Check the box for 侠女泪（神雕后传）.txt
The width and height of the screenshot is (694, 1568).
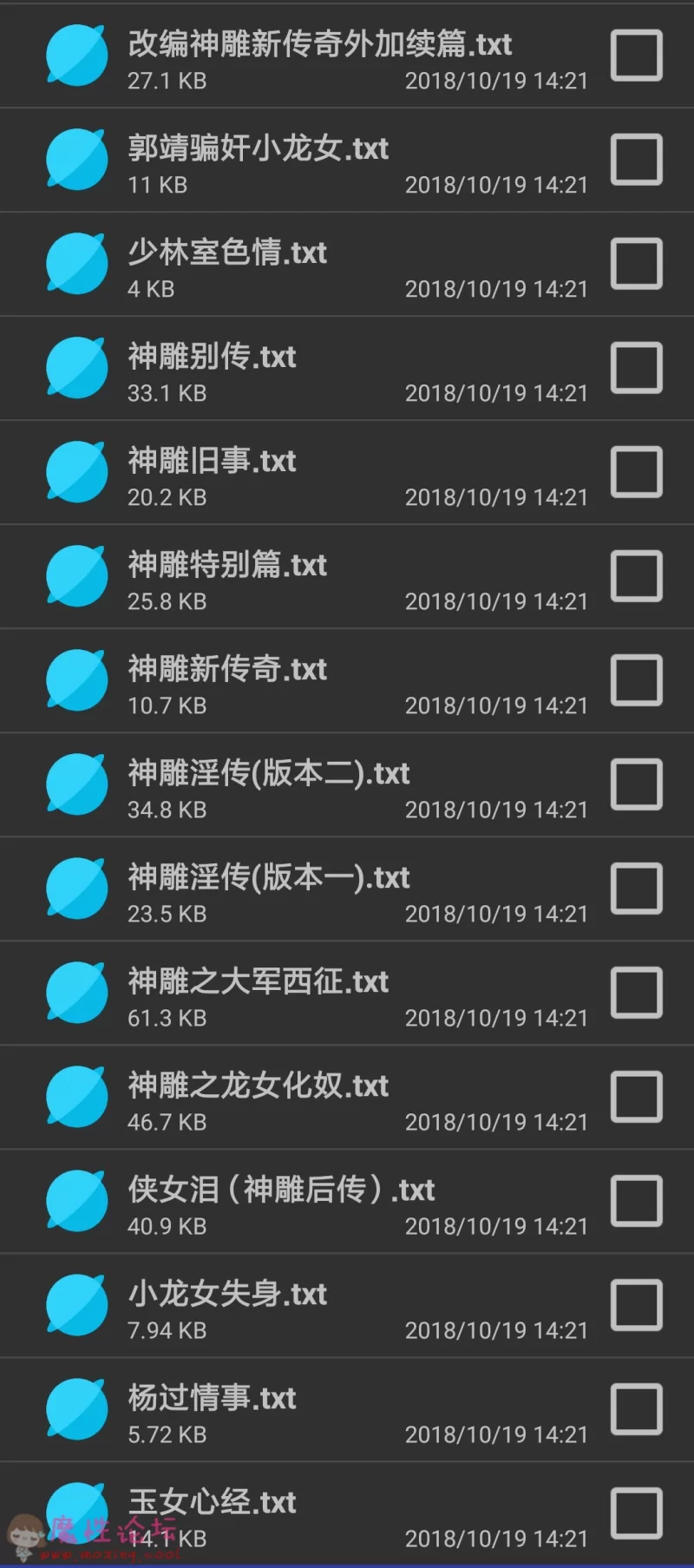click(x=637, y=1201)
